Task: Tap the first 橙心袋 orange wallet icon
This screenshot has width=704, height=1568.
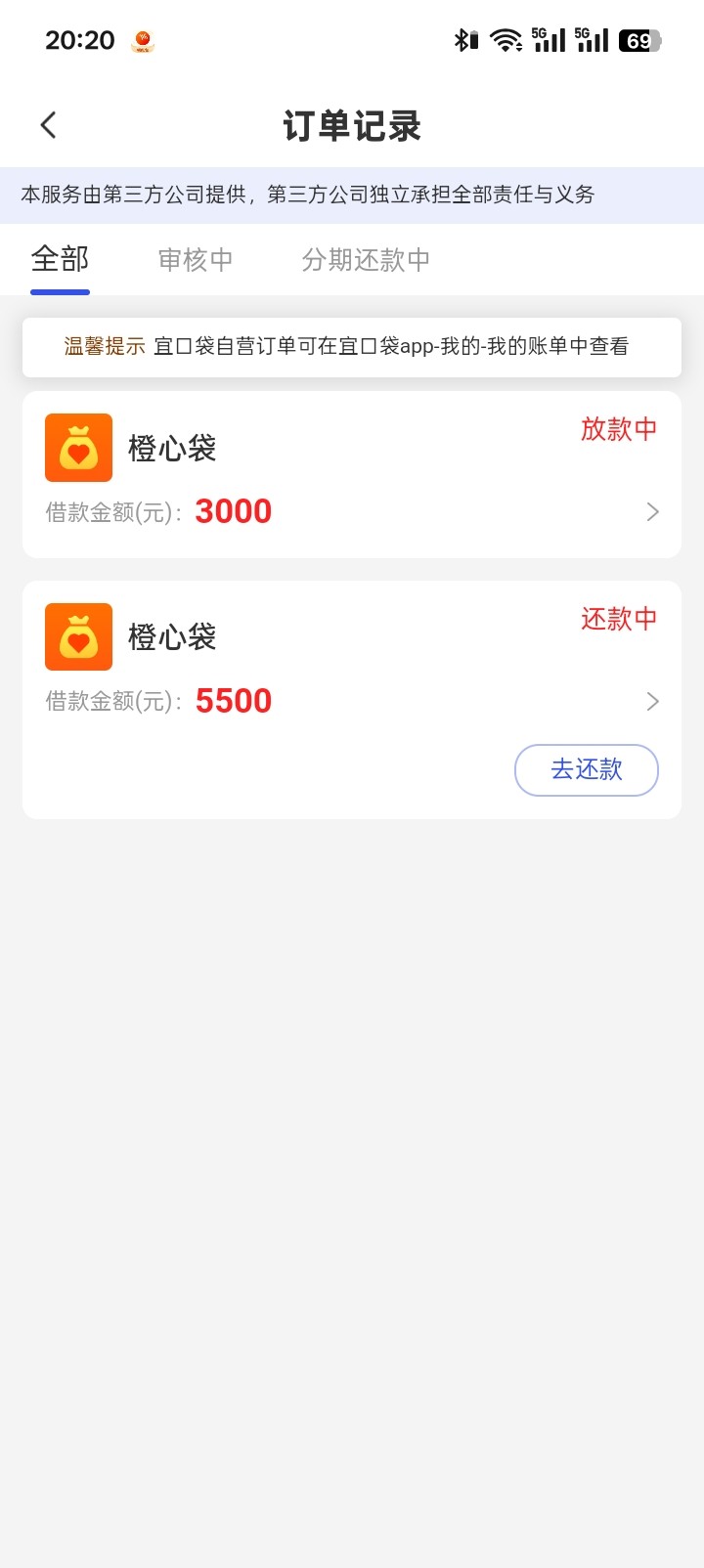Action: [x=78, y=447]
